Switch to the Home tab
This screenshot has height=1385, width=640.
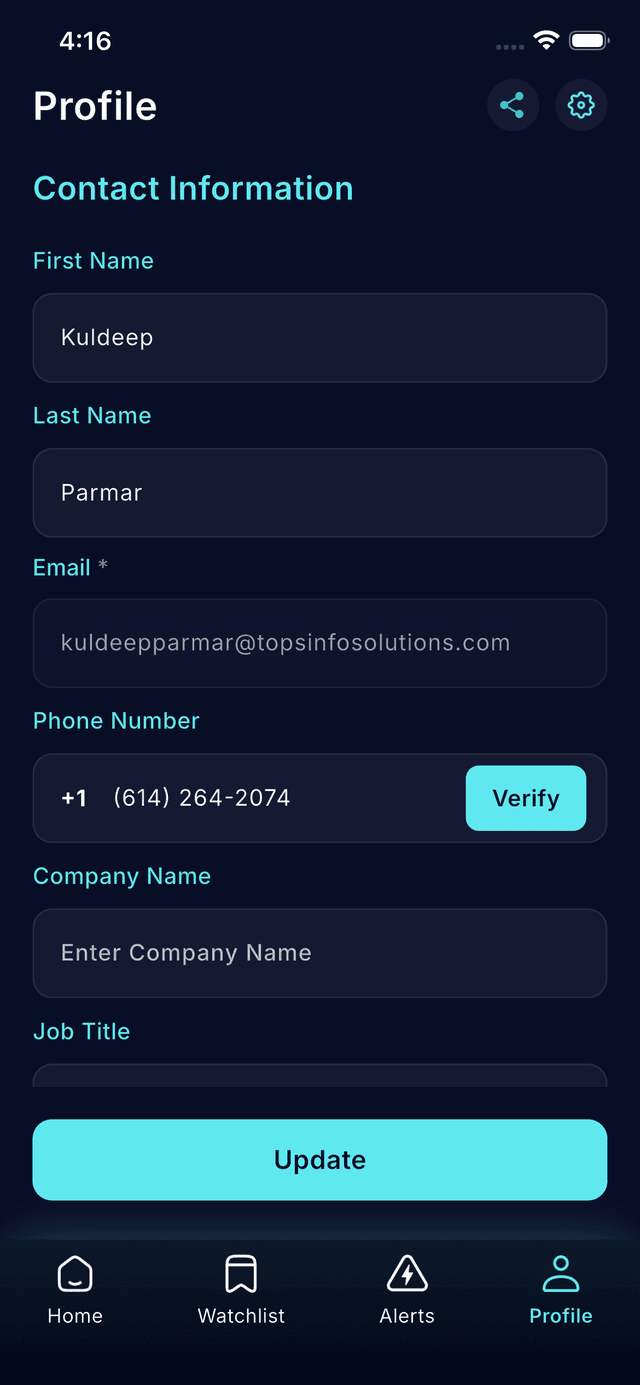point(75,1290)
